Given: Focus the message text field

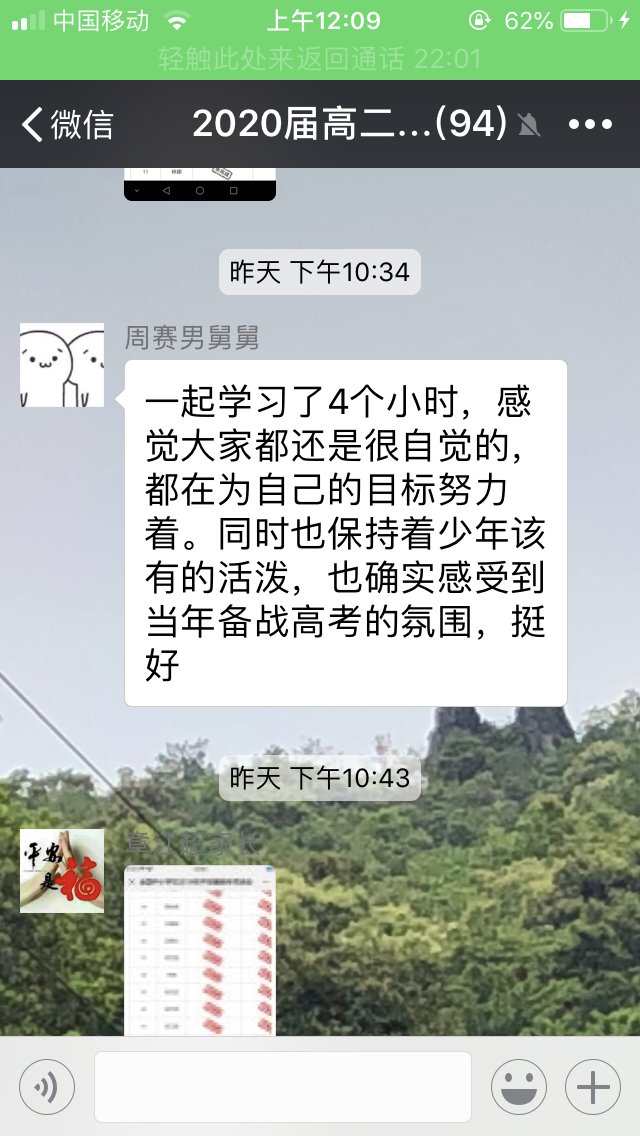Looking at the screenshot, I should pos(282,1086).
